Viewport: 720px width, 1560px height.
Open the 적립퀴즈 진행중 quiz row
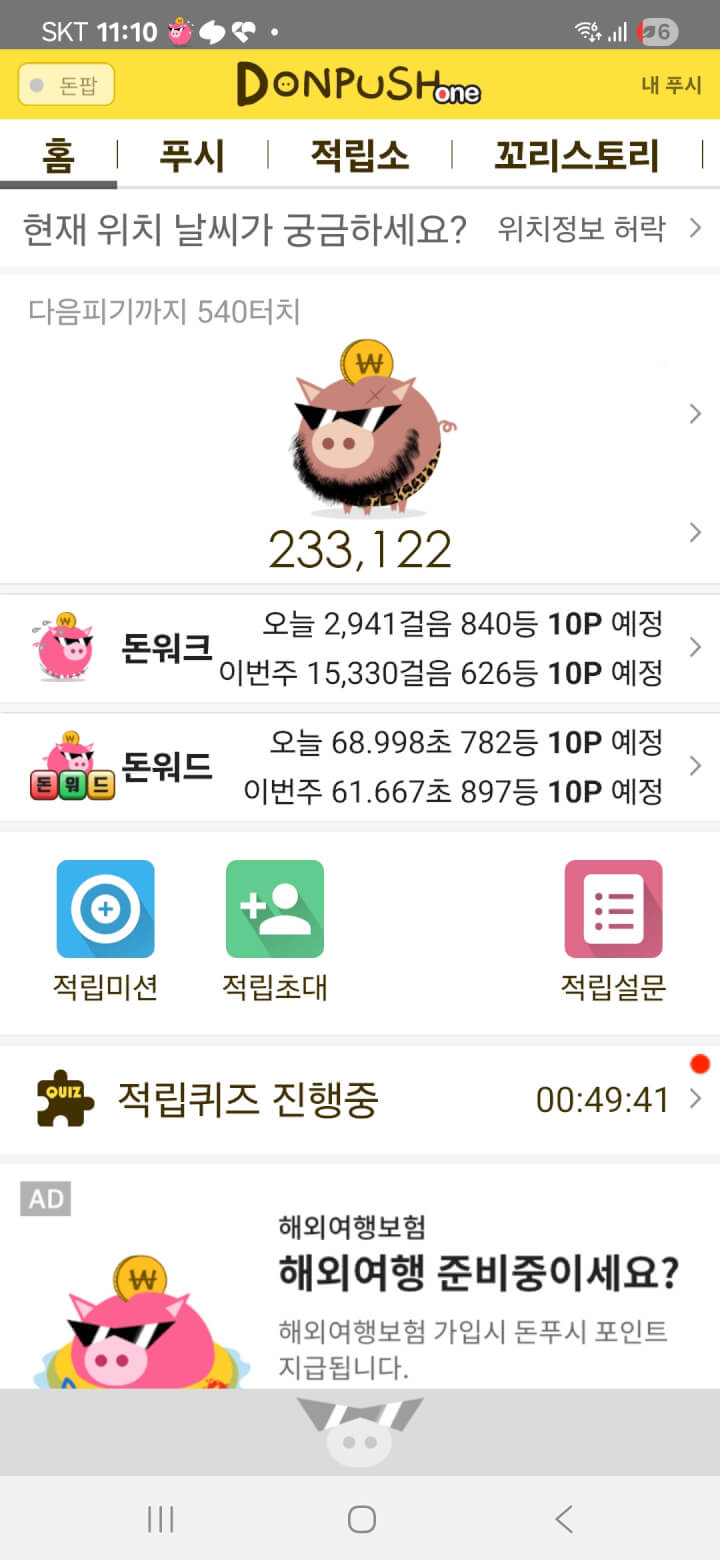360,1100
